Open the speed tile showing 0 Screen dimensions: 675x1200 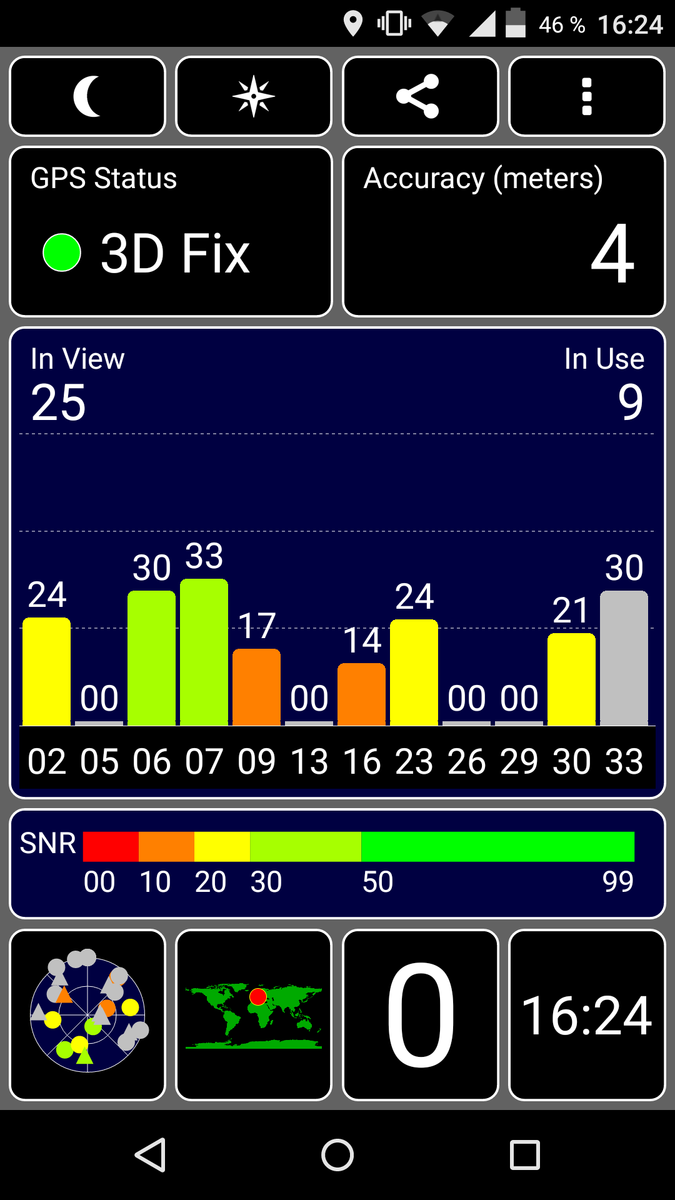point(420,1014)
